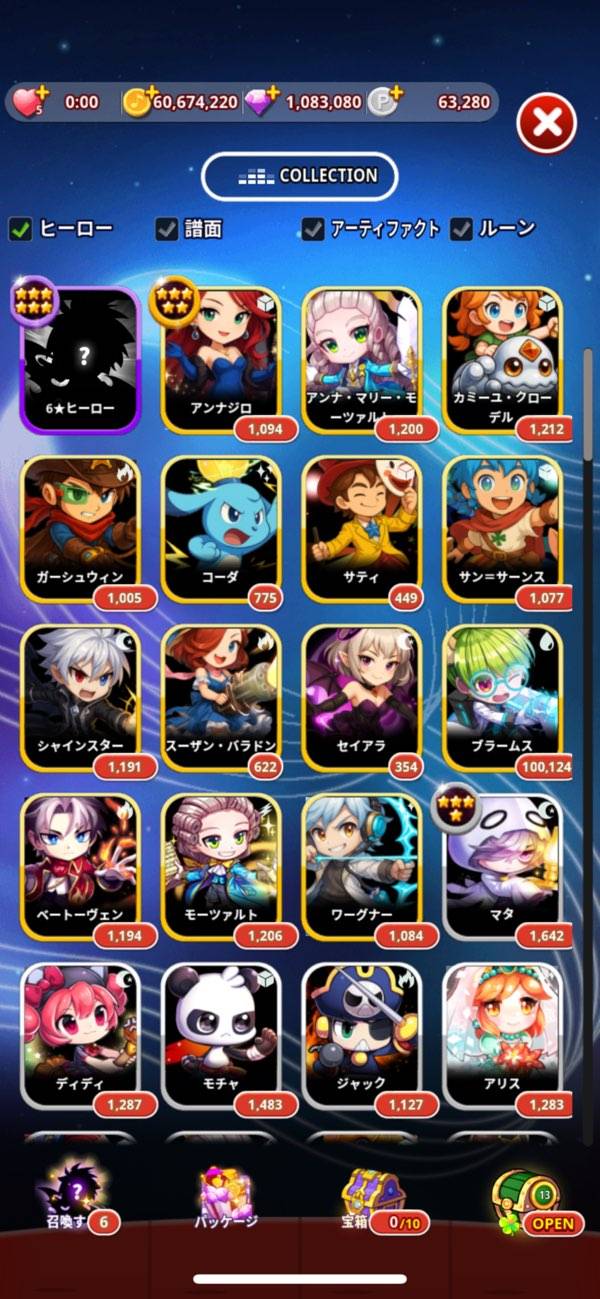
Task: Select the コーダ hero card
Action: click(x=221, y=530)
